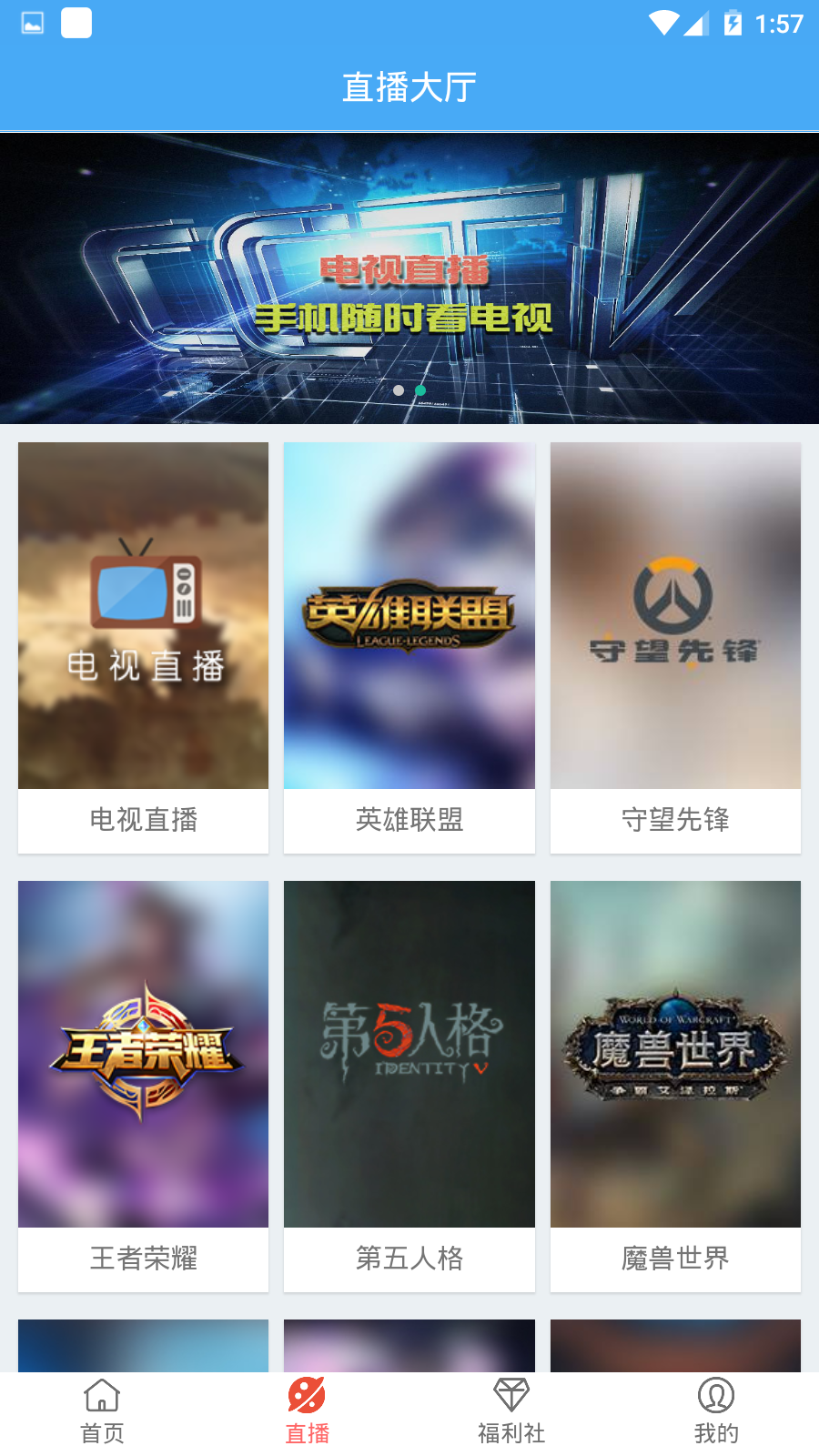
Task: Tap the red 直播 live icon
Action: (x=307, y=1394)
